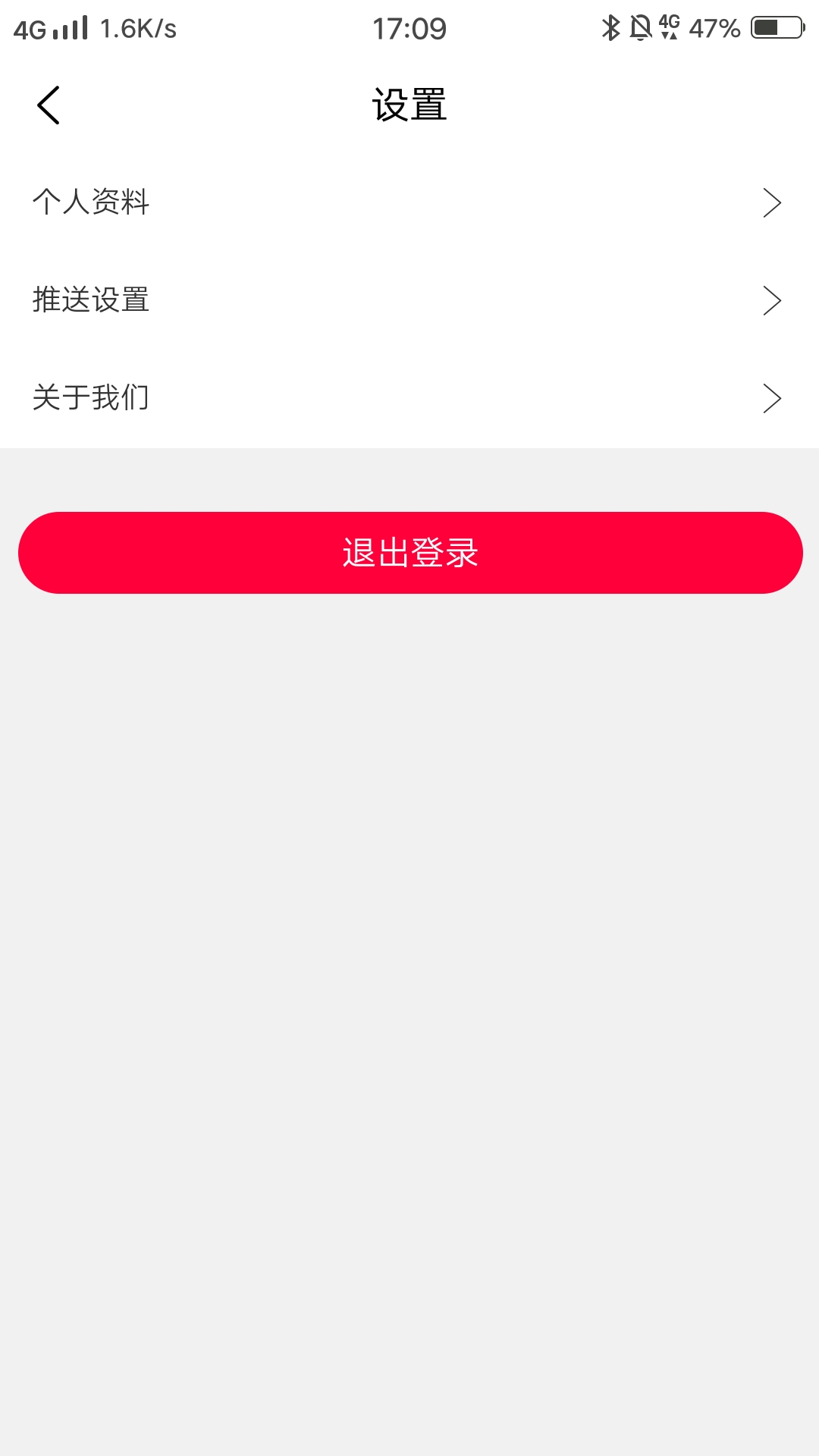Tap the 设置 page title
The width and height of the screenshot is (819, 1456).
pyautogui.click(x=409, y=105)
